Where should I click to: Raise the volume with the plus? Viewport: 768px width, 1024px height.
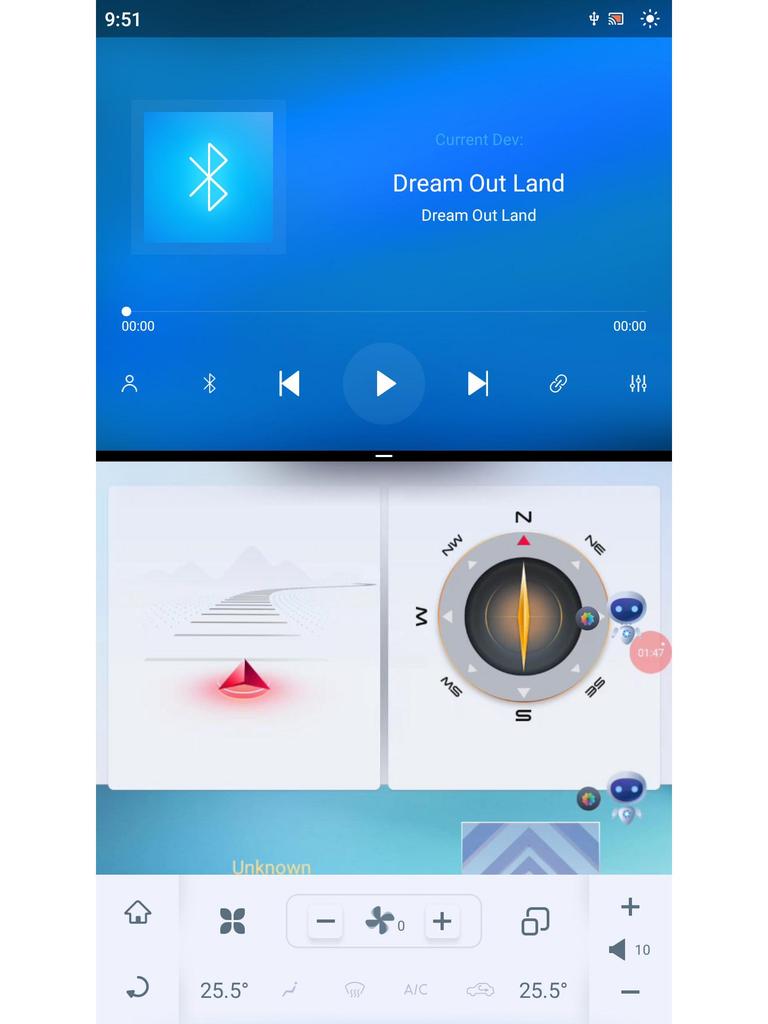tap(630, 906)
